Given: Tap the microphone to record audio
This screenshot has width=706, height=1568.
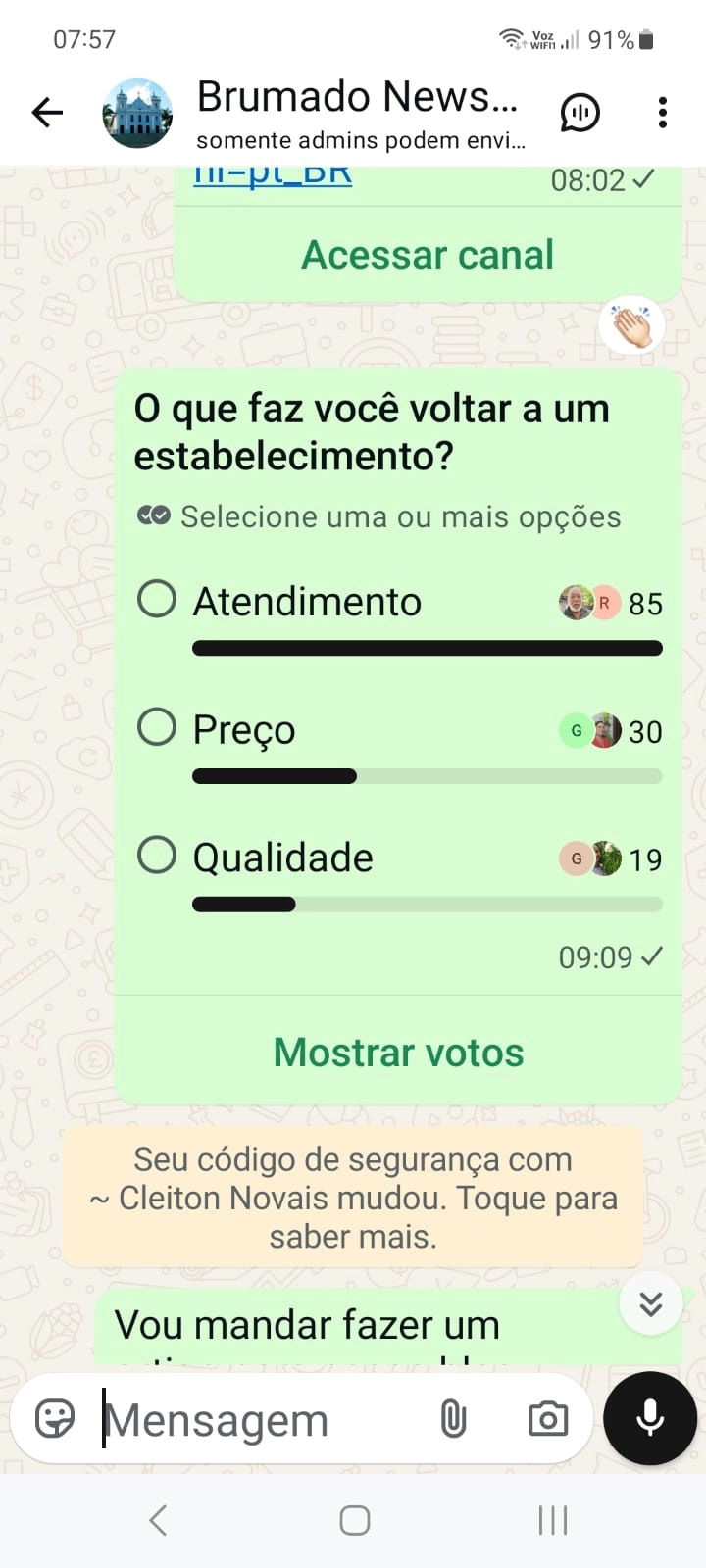Looking at the screenshot, I should point(650,1418).
